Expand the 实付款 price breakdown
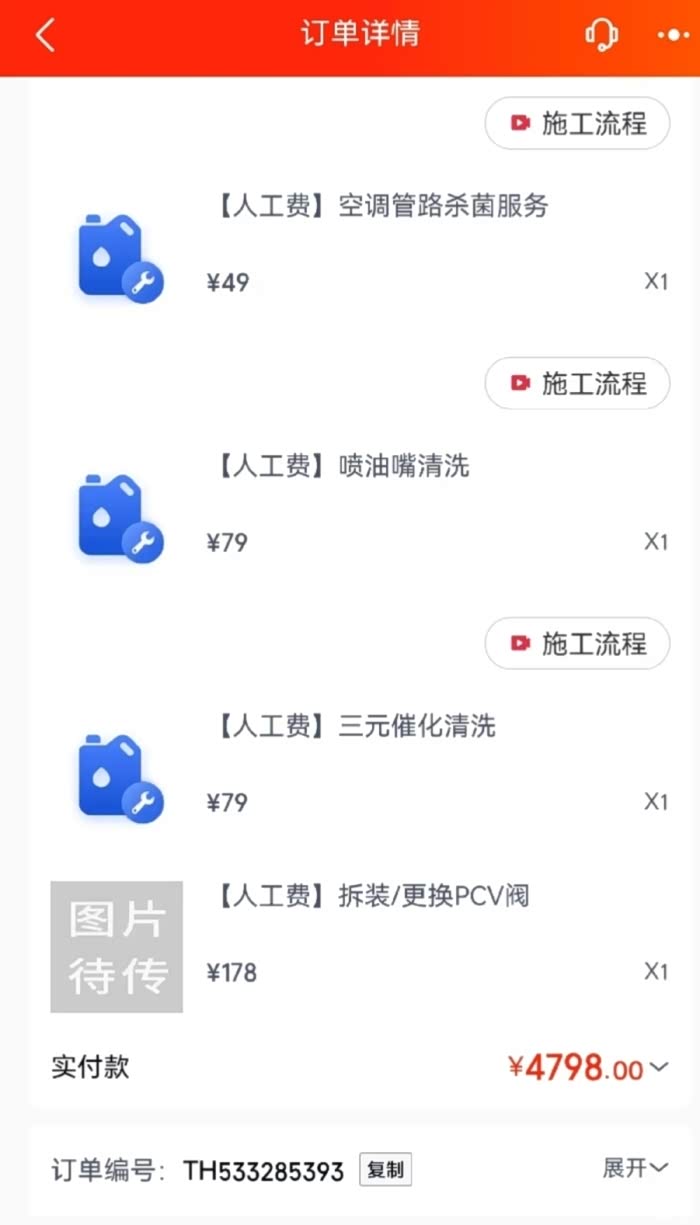 [x=658, y=1067]
